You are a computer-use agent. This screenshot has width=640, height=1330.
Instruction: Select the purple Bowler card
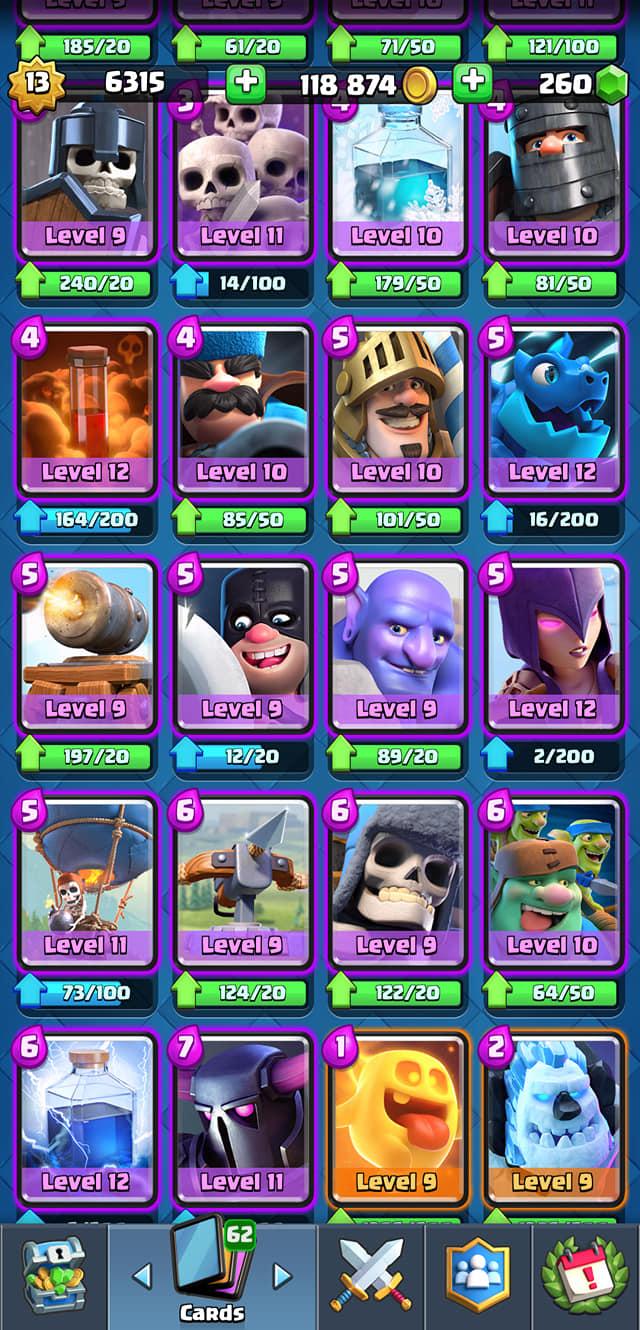pyautogui.click(x=397, y=646)
